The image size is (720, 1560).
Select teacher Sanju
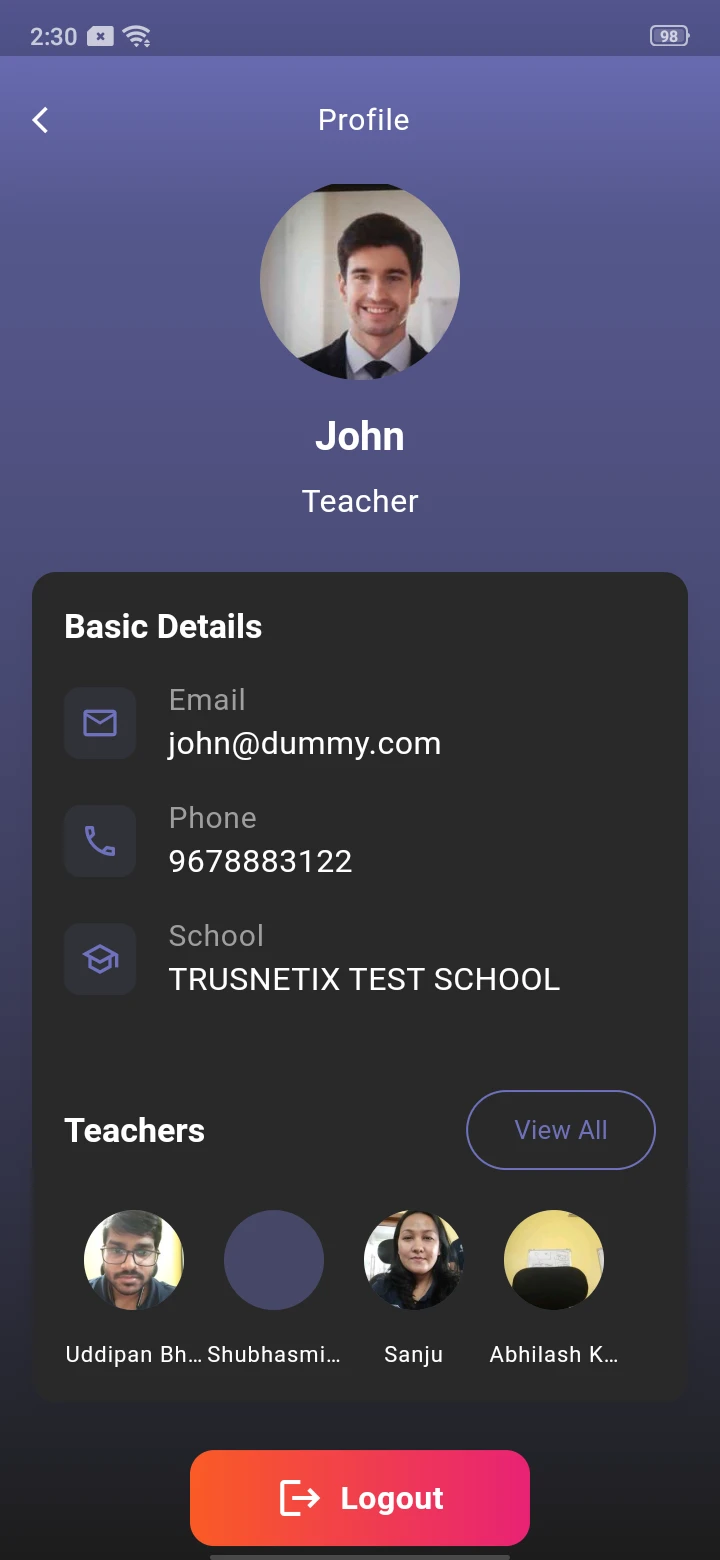(414, 1260)
